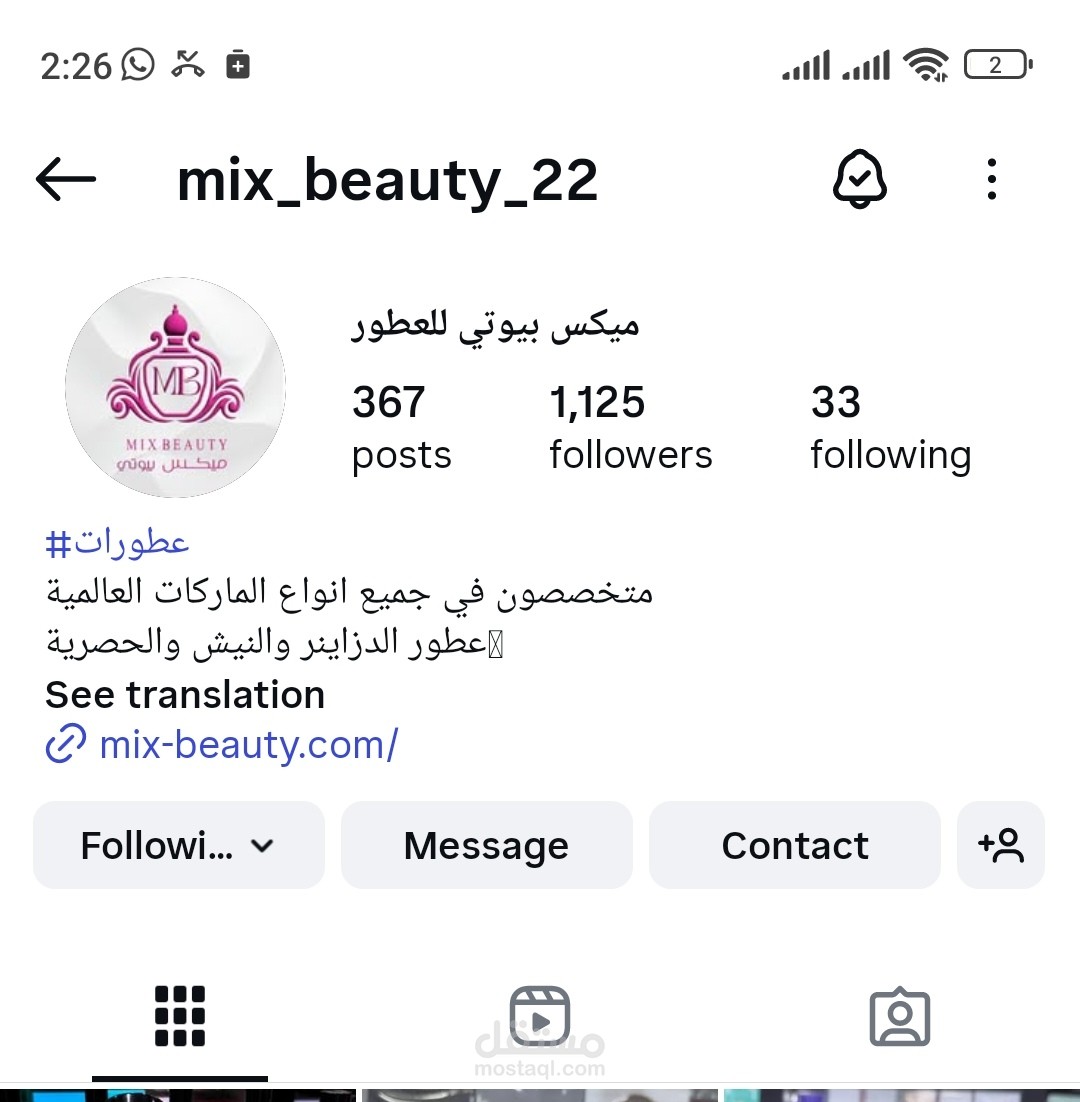Viewport: 1080px width, 1102px height.
Task: Switch to the Reels tab
Action: tap(540, 1017)
